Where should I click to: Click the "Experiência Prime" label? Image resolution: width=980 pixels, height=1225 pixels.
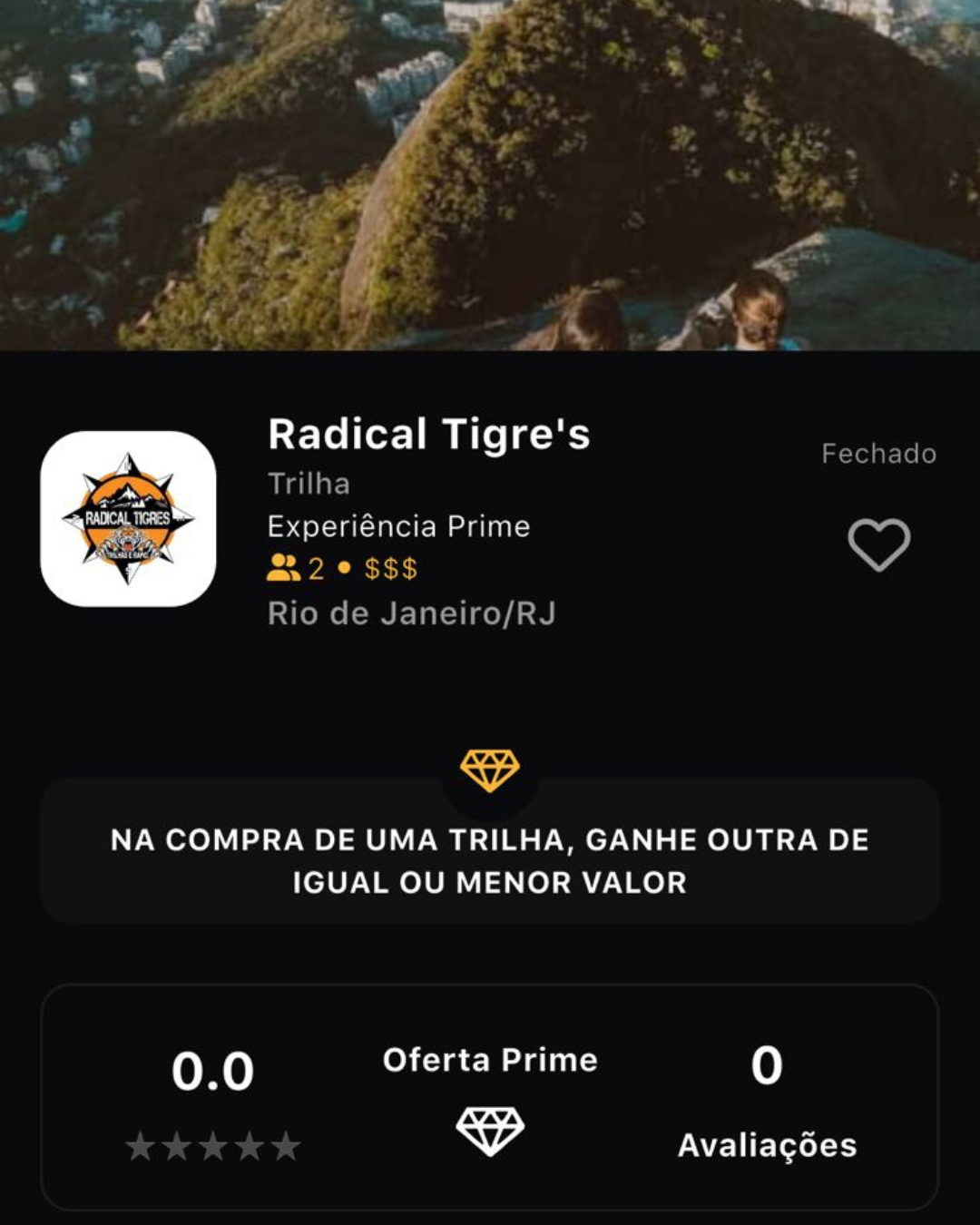[x=398, y=526]
